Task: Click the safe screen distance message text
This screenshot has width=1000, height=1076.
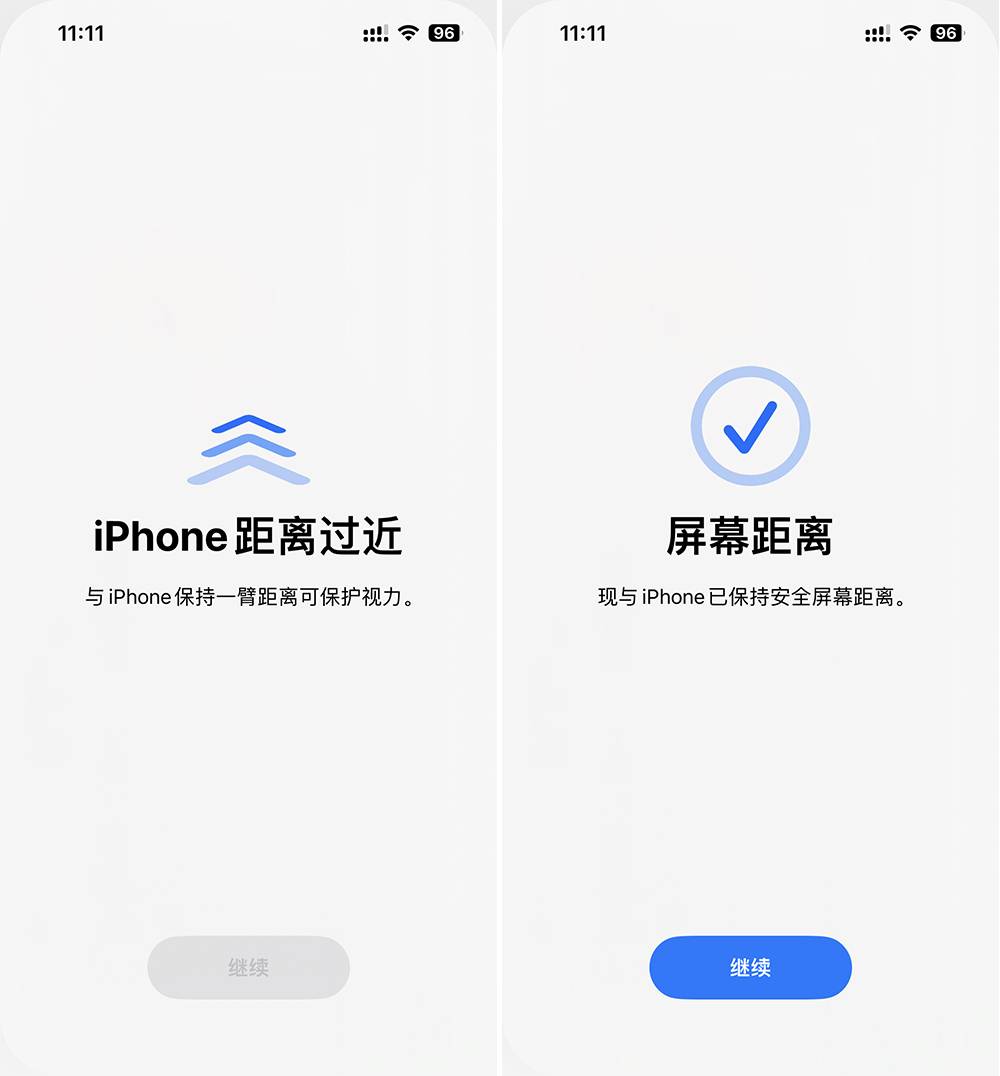Action: click(x=750, y=596)
